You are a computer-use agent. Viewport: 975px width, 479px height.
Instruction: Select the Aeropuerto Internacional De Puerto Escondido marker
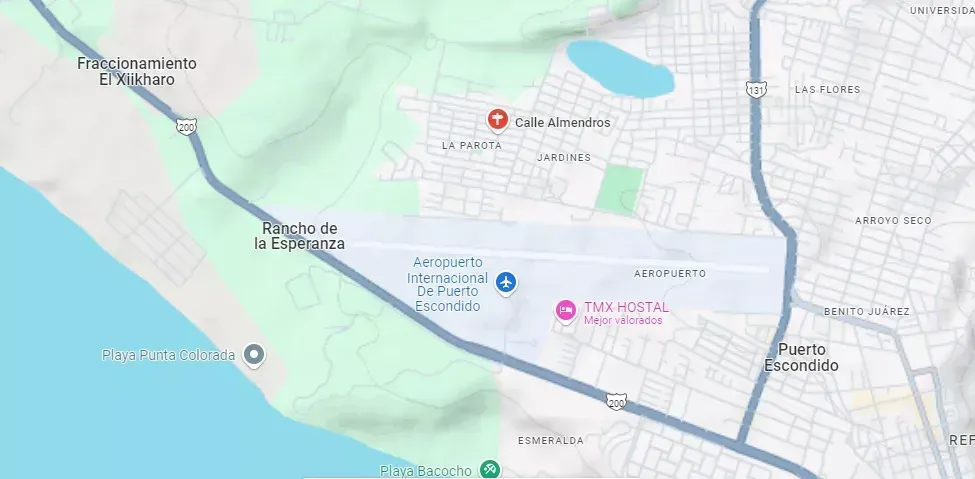(506, 282)
